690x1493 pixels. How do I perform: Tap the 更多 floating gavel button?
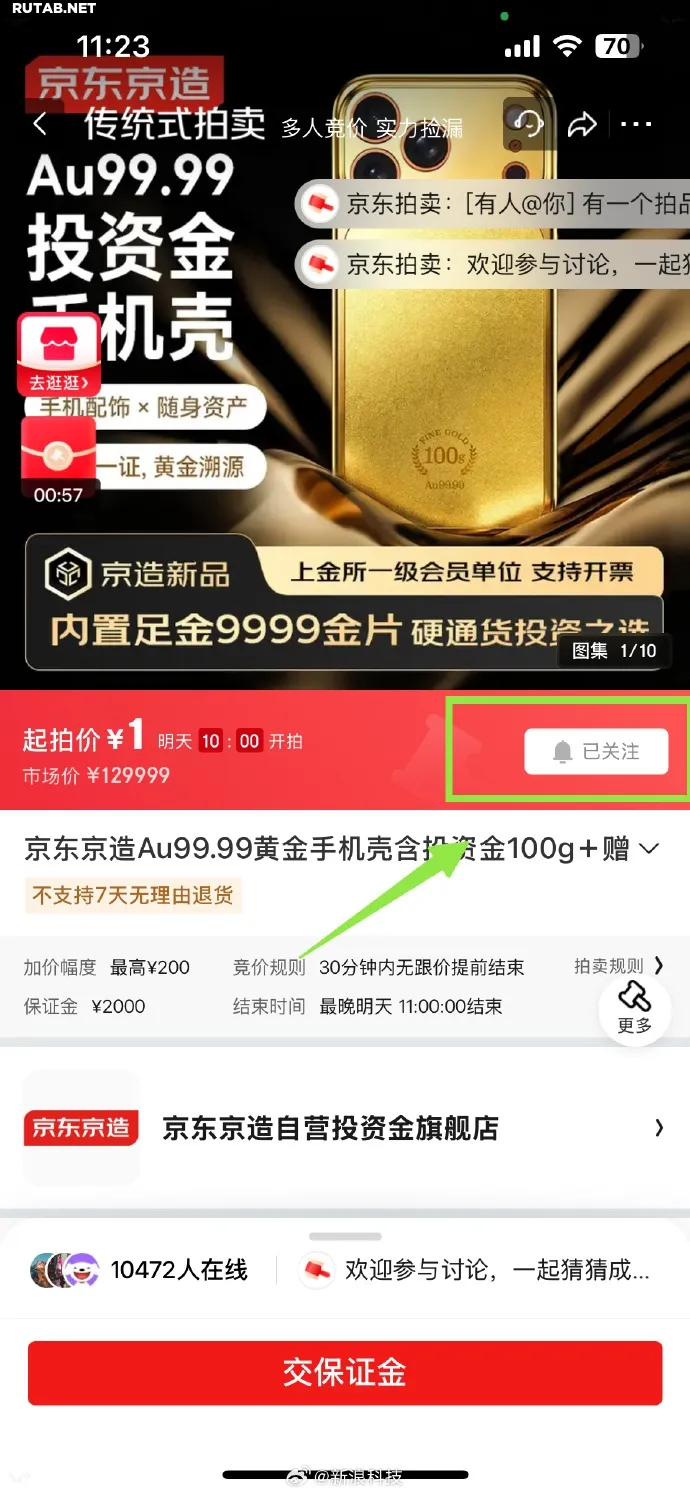point(634,1006)
